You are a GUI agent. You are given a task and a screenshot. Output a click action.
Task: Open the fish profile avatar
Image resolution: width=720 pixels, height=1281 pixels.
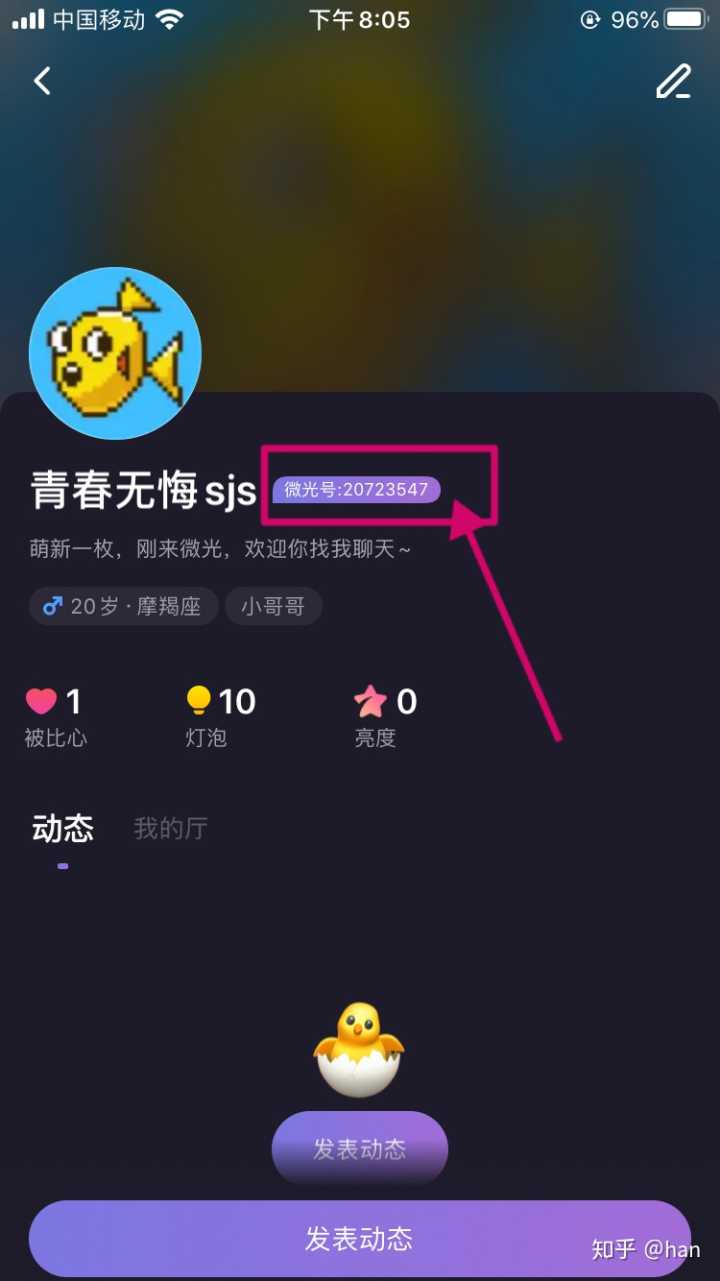pos(115,353)
